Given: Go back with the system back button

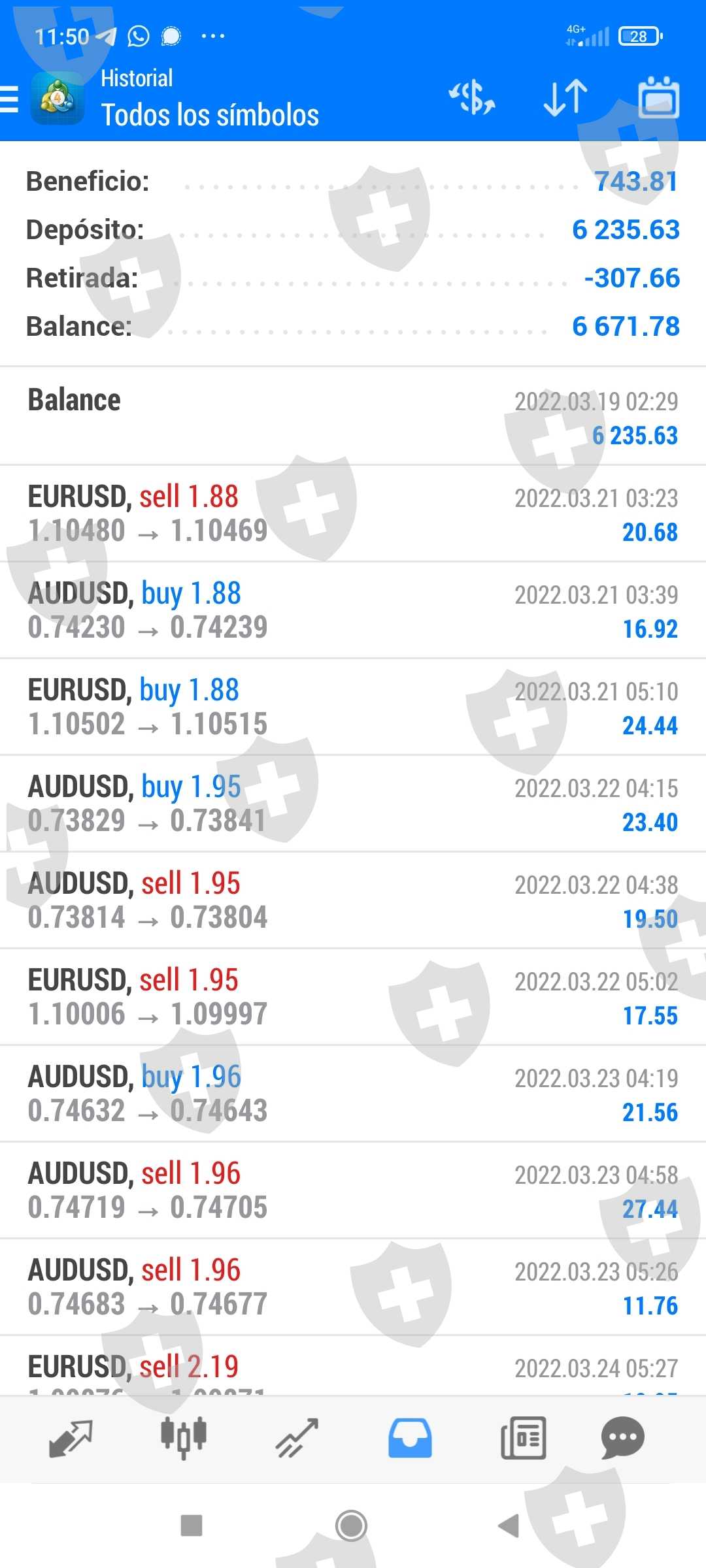Looking at the screenshot, I should [509, 1526].
